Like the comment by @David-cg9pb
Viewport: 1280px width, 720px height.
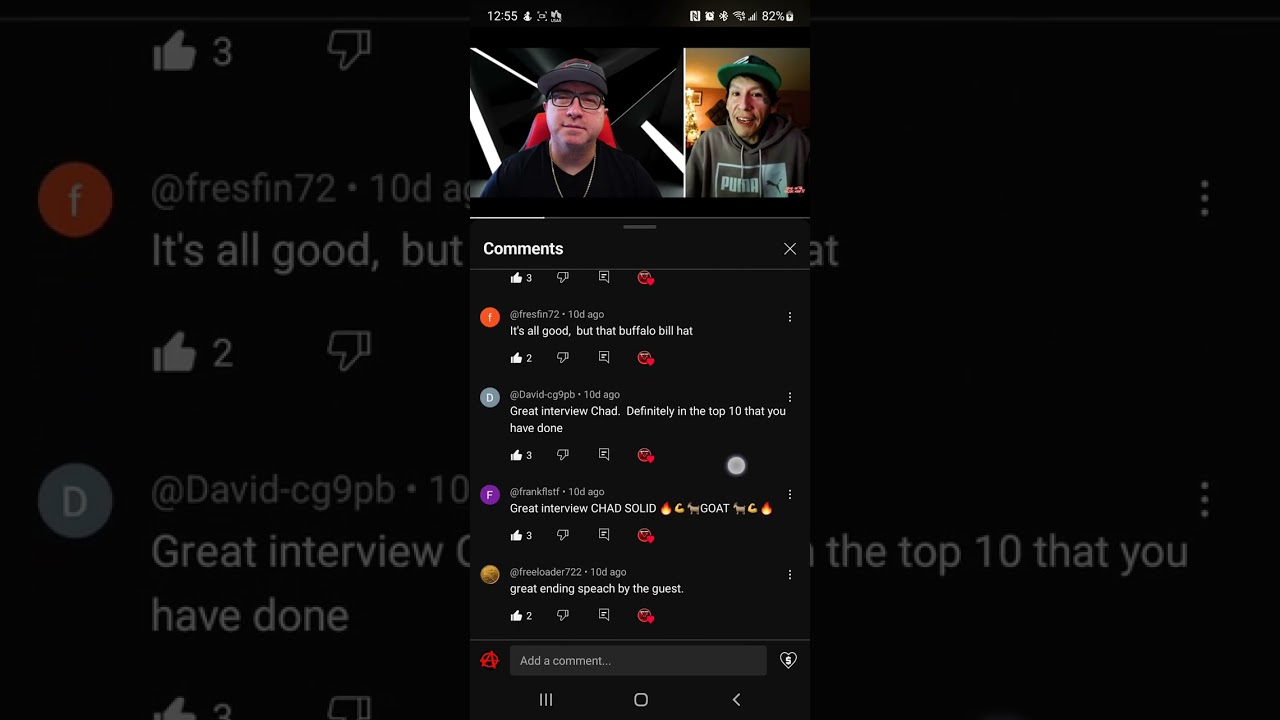pyautogui.click(x=516, y=455)
